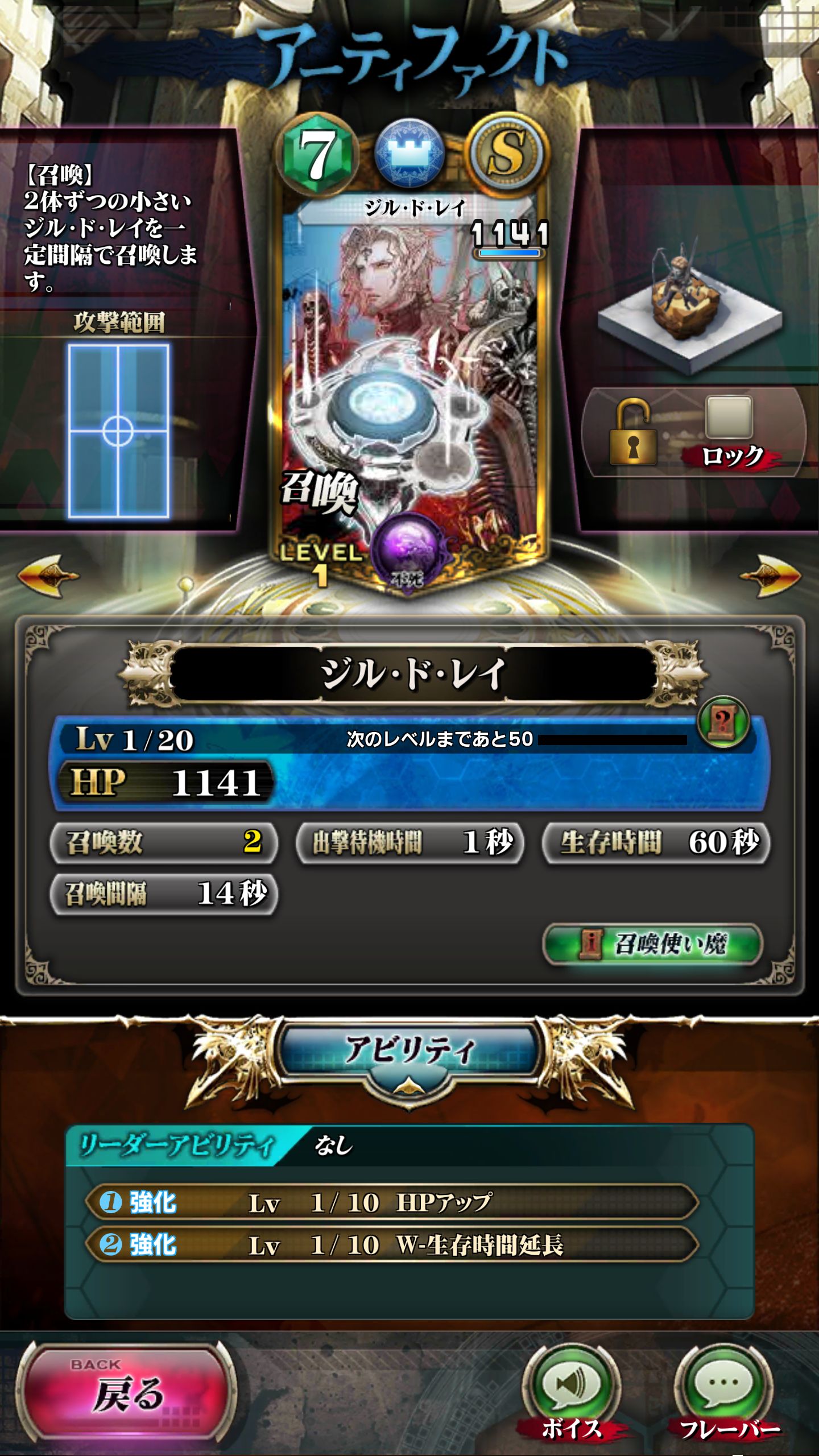This screenshot has height=1456, width=819.
Task: Go to the next artifact with right arrow
Action: click(770, 577)
